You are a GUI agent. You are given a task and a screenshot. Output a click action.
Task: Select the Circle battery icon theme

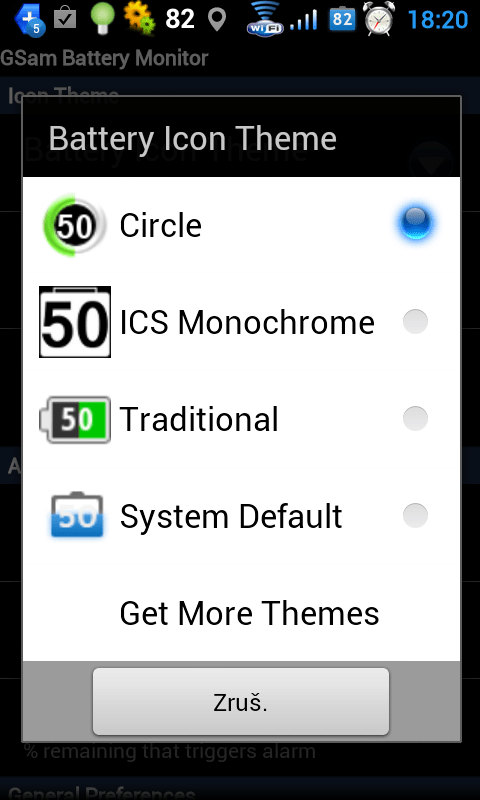(241, 225)
